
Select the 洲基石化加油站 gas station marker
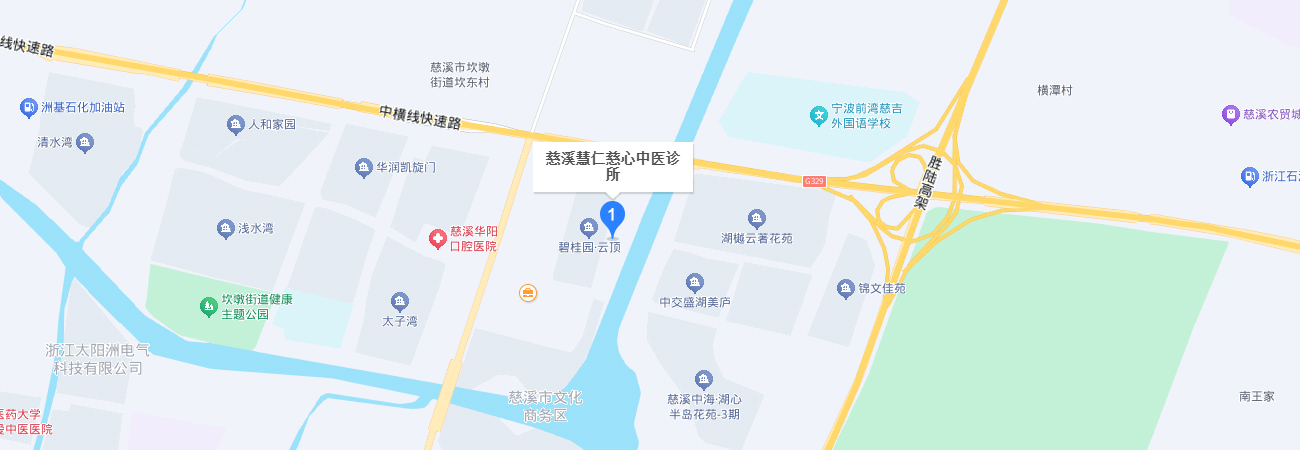click(x=28, y=107)
